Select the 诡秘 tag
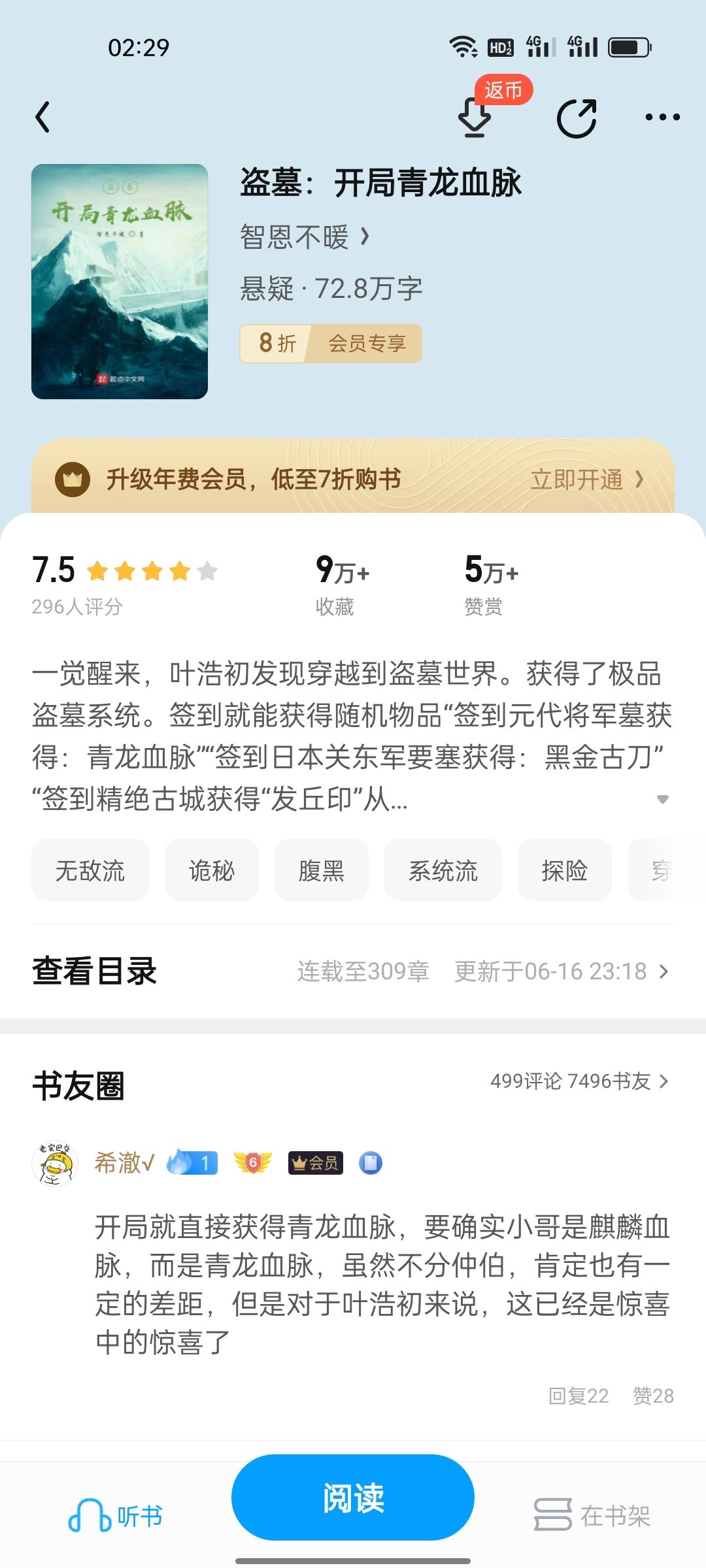 point(212,870)
